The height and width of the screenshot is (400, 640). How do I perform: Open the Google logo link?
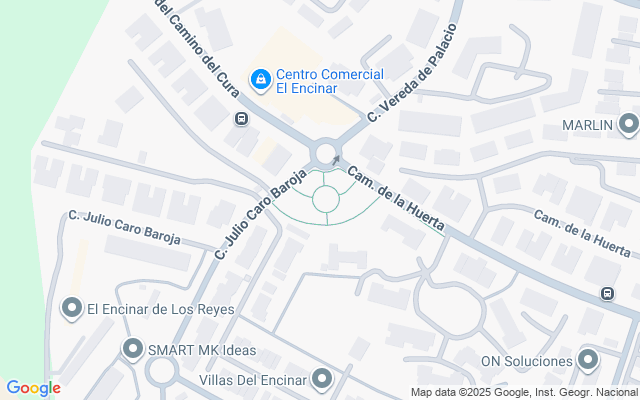(x=33, y=388)
